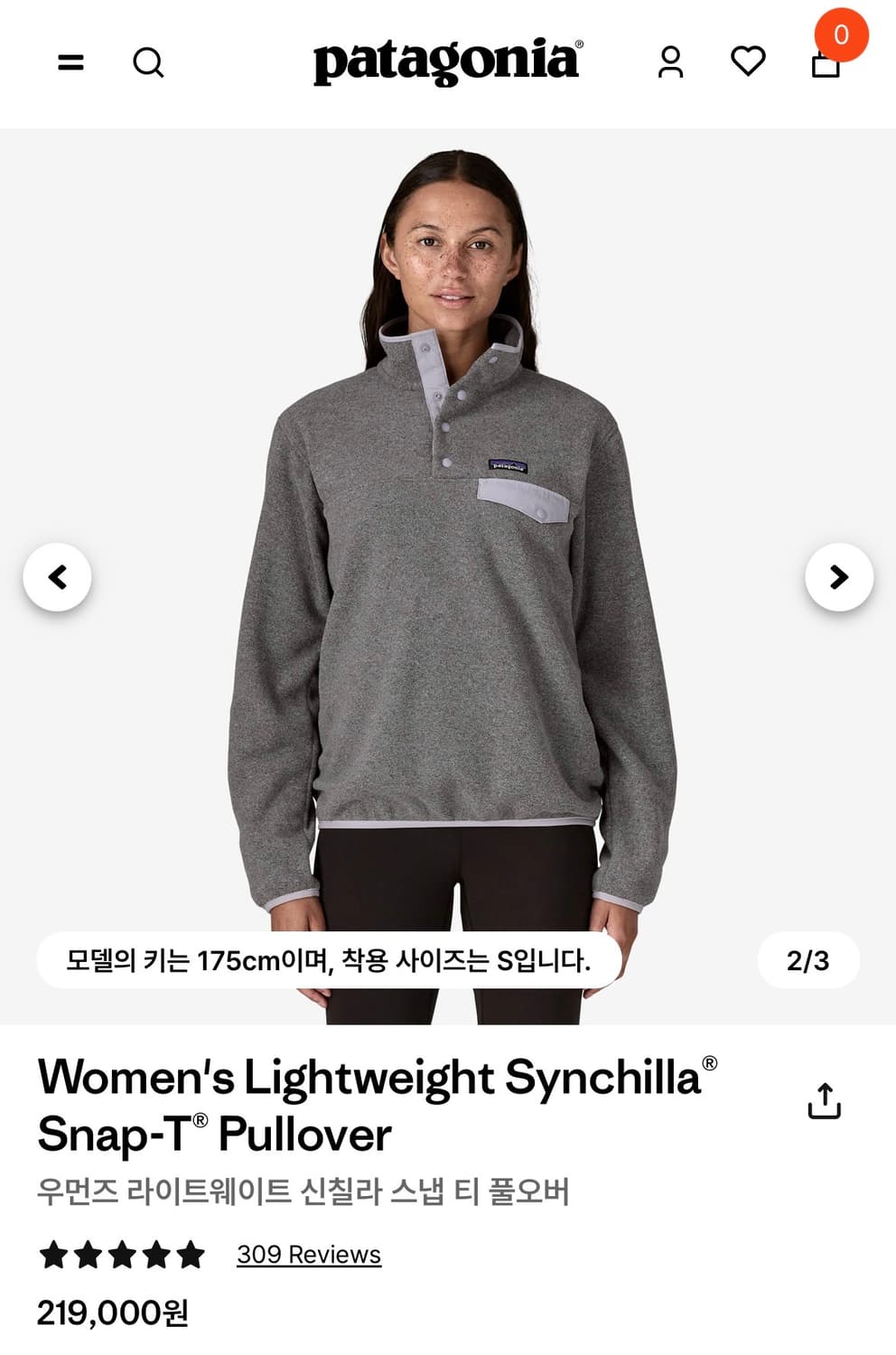Open the account profile icon

click(670, 62)
